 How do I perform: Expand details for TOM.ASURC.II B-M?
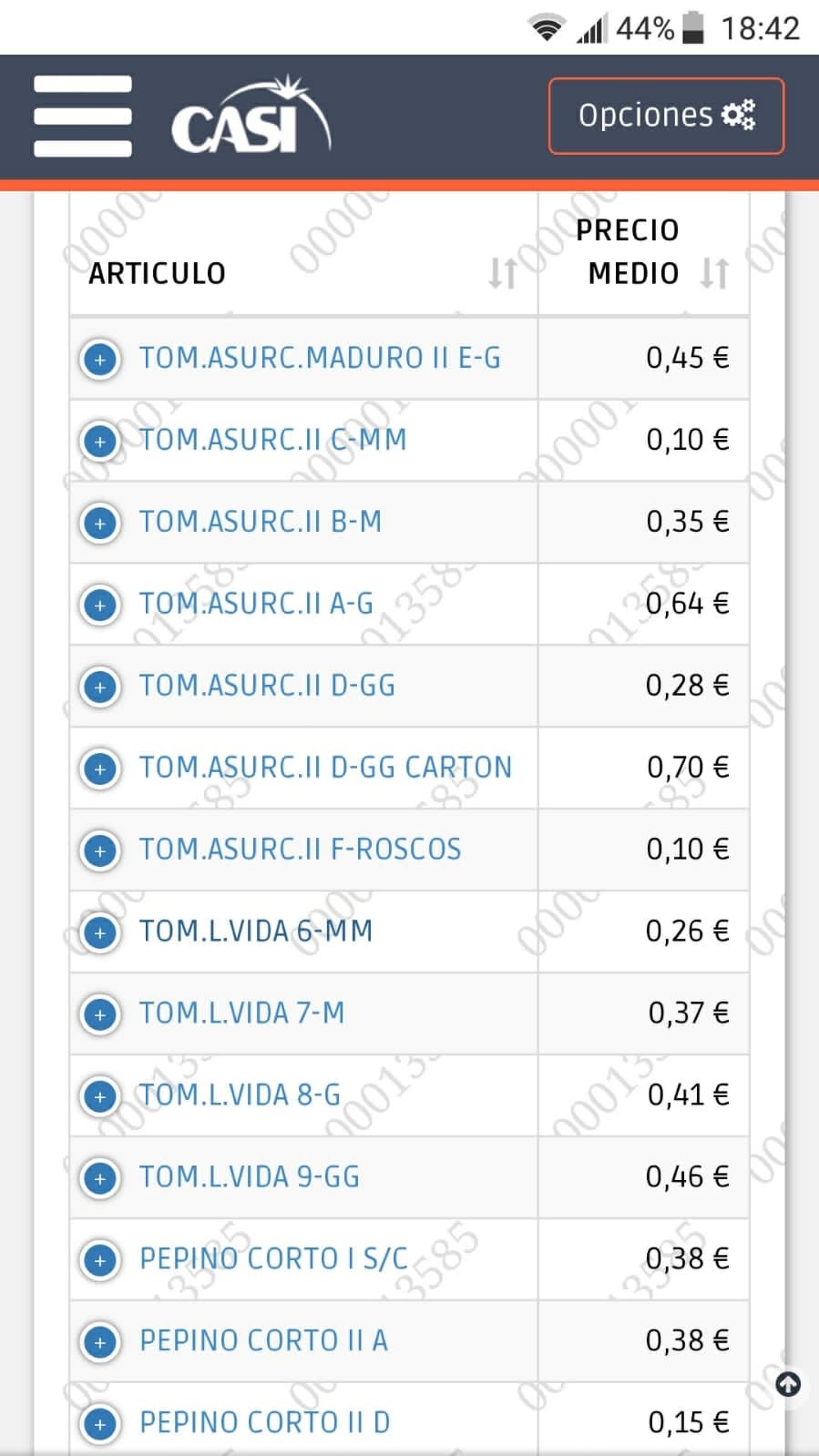click(x=100, y=523)
